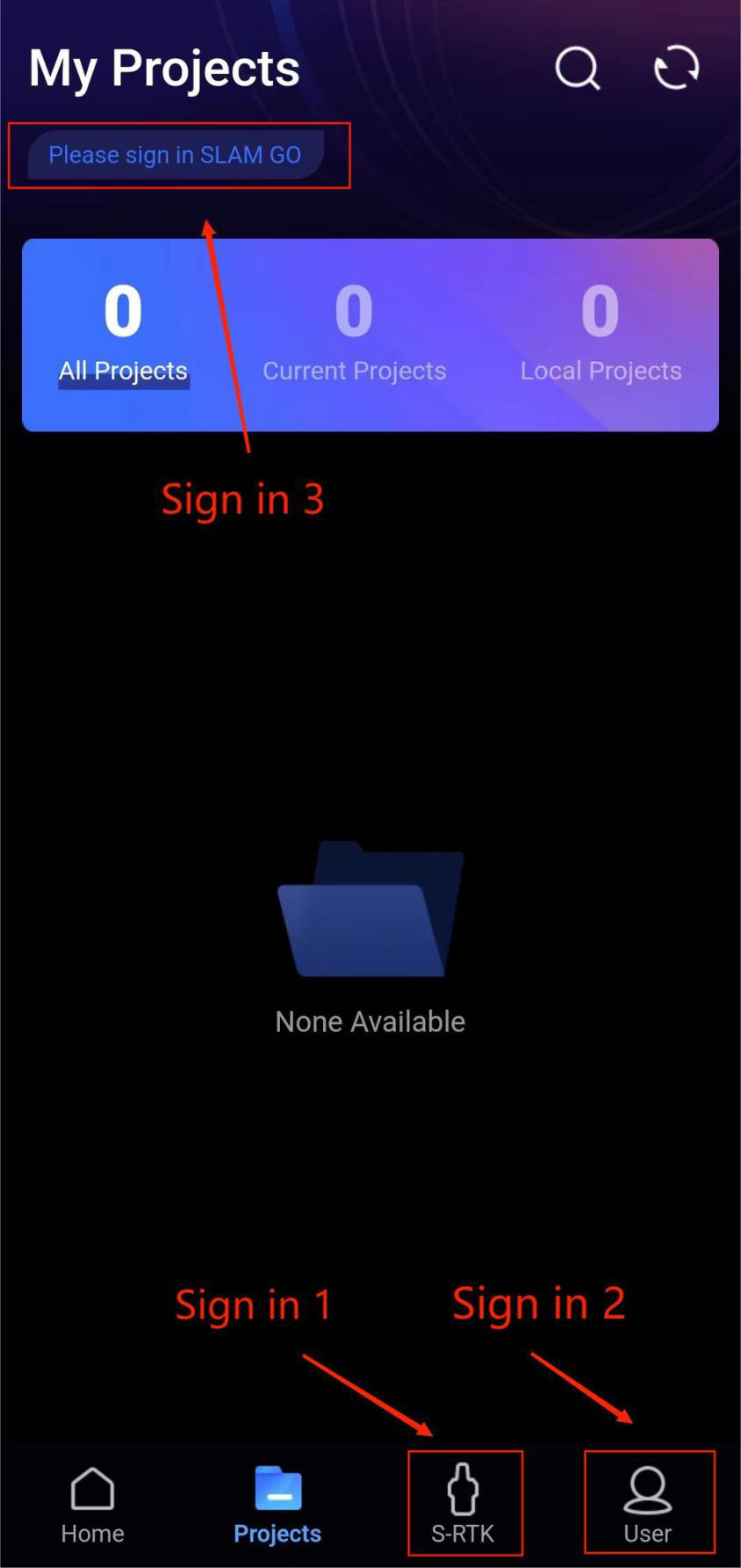This screenshot has width=741, height=1568.
Task: Open the Projects tab in the bottom bar
Action: click(x=277, y=1506)
